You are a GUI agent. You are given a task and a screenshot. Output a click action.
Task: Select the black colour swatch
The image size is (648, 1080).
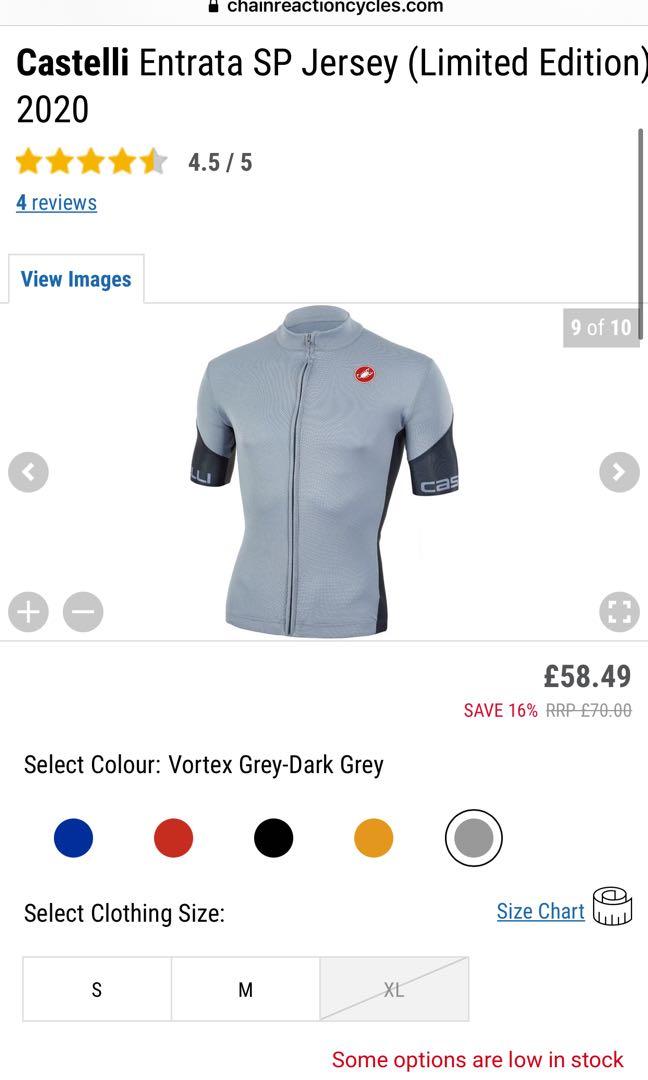click(273, 838)
